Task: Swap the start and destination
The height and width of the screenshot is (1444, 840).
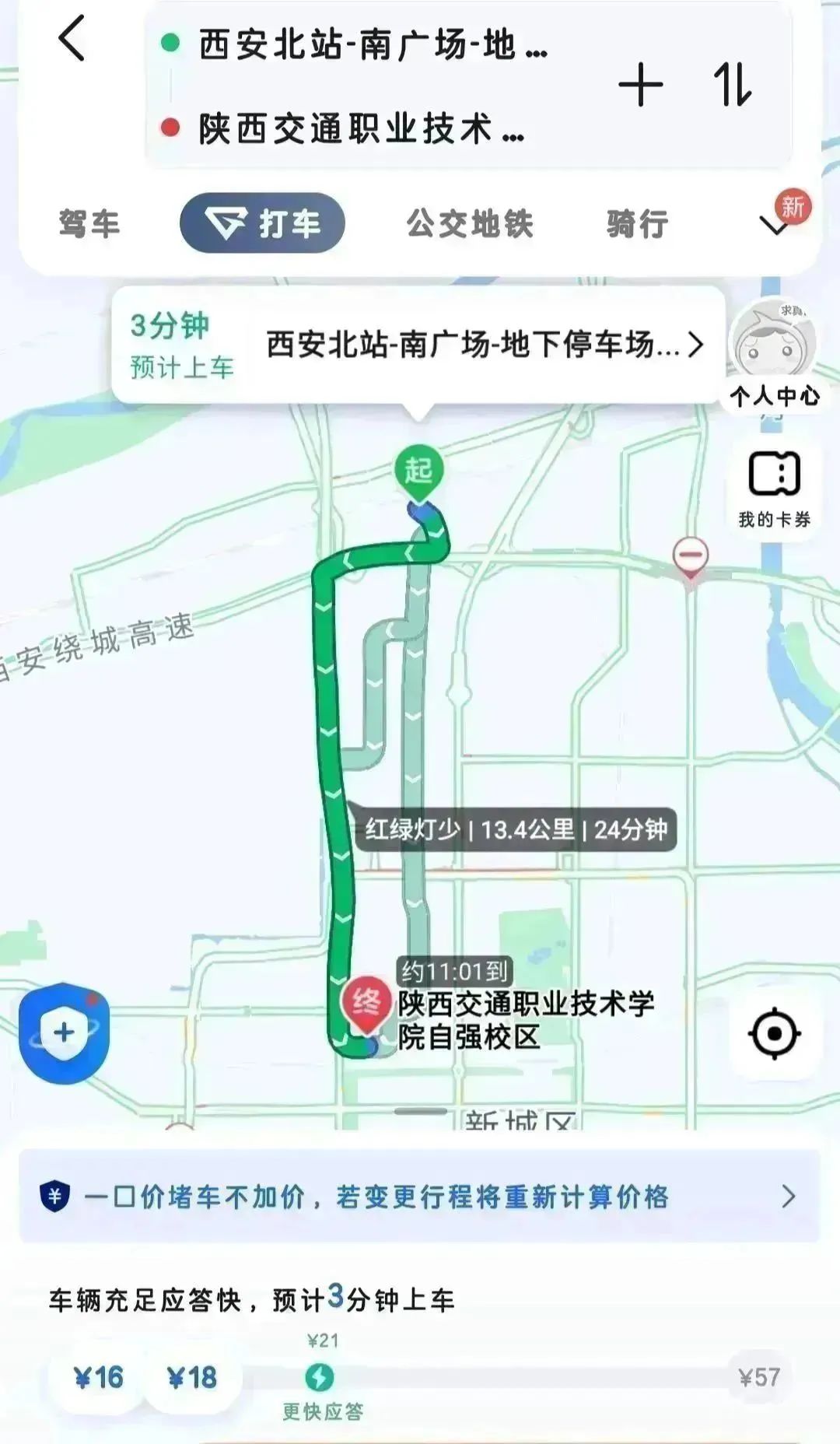Action: coord(733,86)
